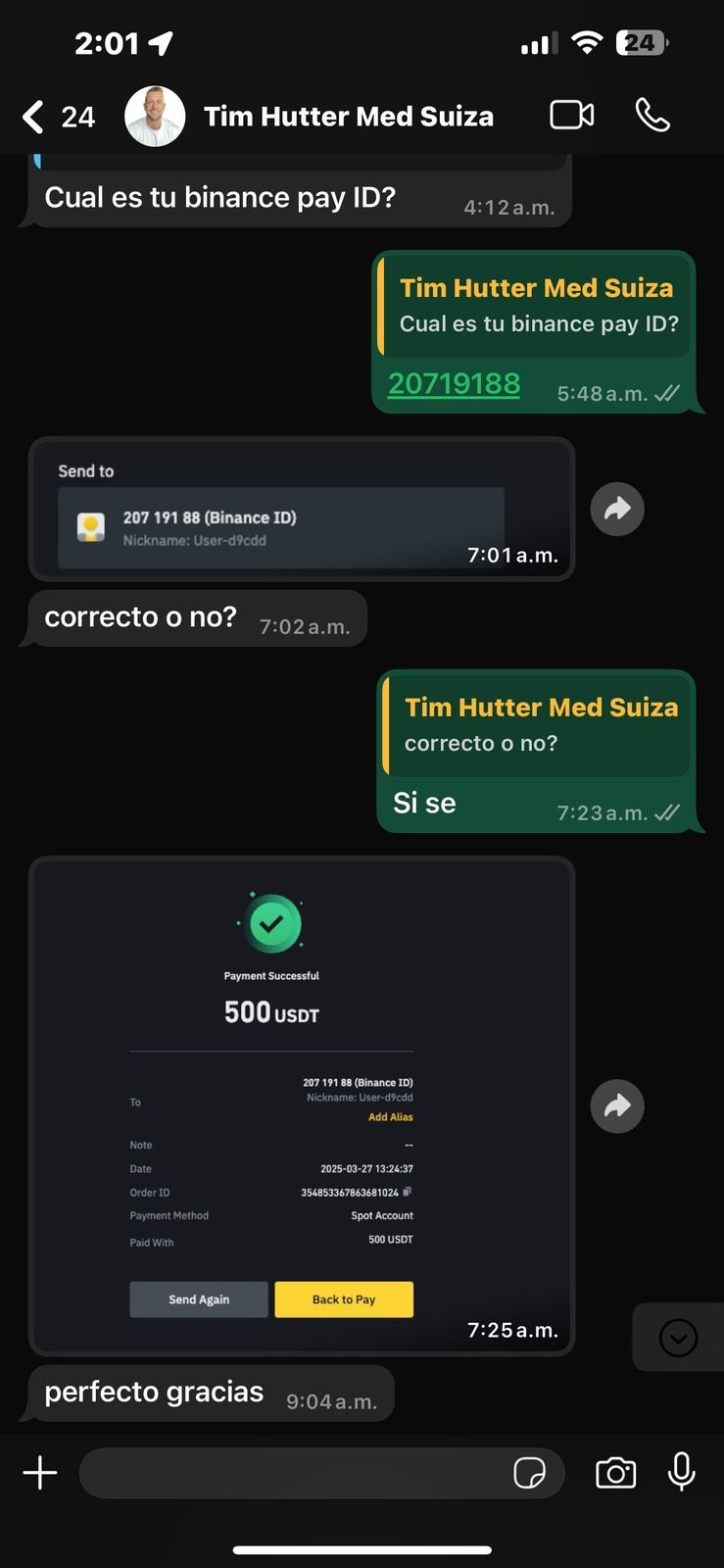Open the attachment plus menu

pyautogui.click(x=40, y=1472)
